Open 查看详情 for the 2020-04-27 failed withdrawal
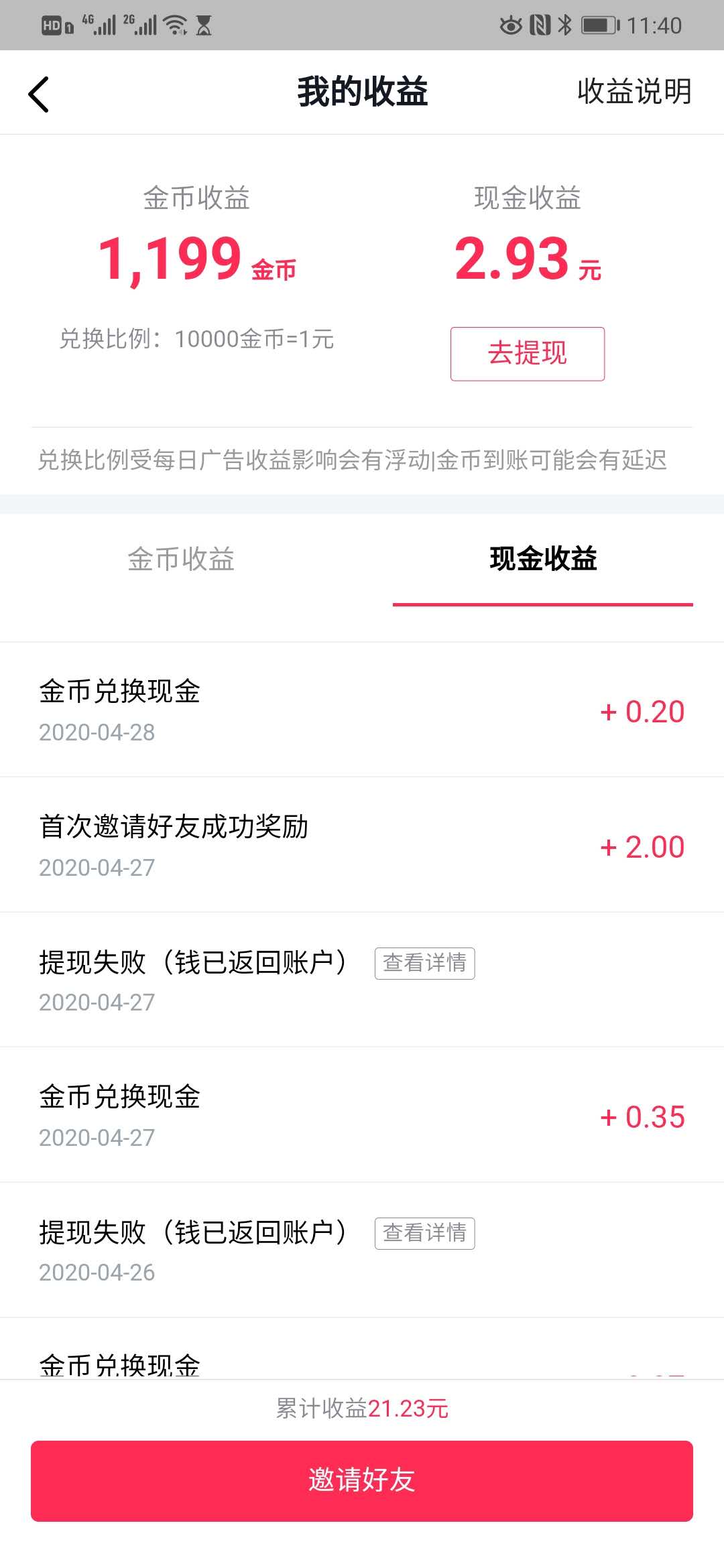 tap(425, 963)
